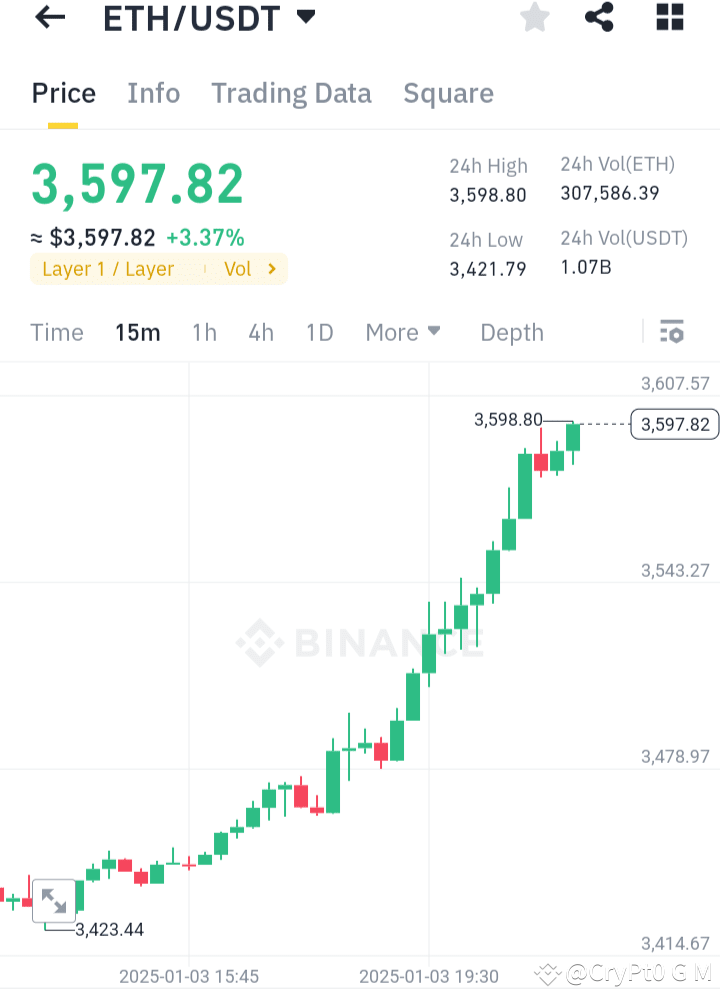Switch to the Trading Data tab
The height and width of the screenshot is (995, 720).
[291, 93]
